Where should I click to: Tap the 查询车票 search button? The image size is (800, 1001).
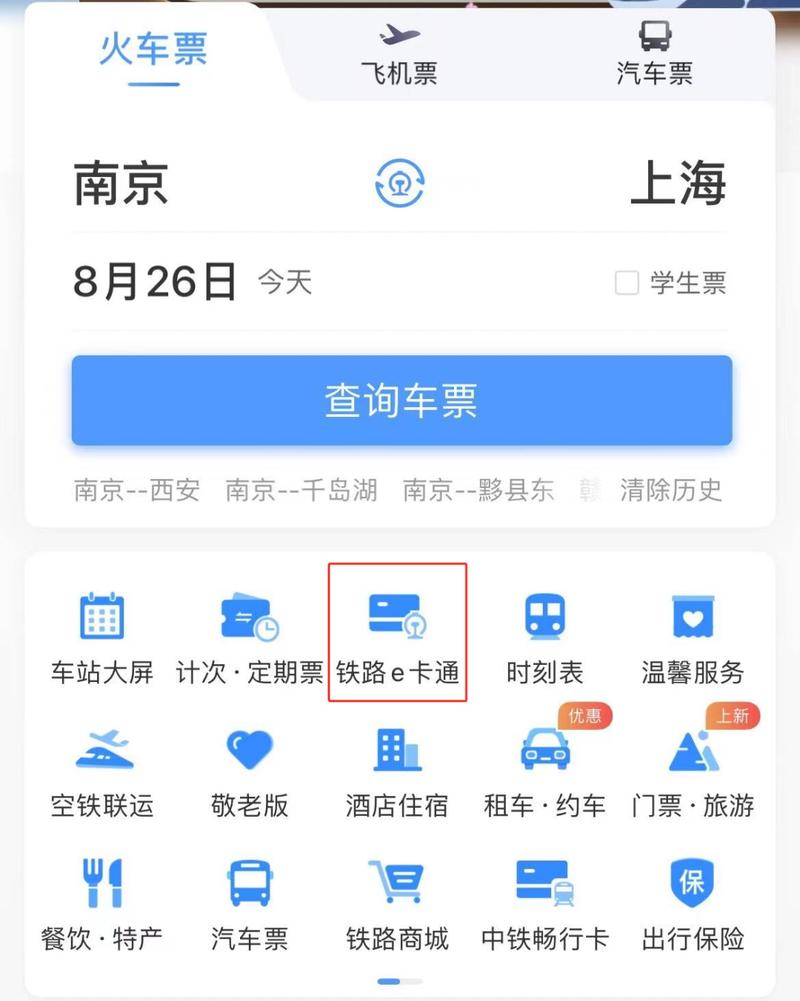pyautogui.click(x=399, y=400)
